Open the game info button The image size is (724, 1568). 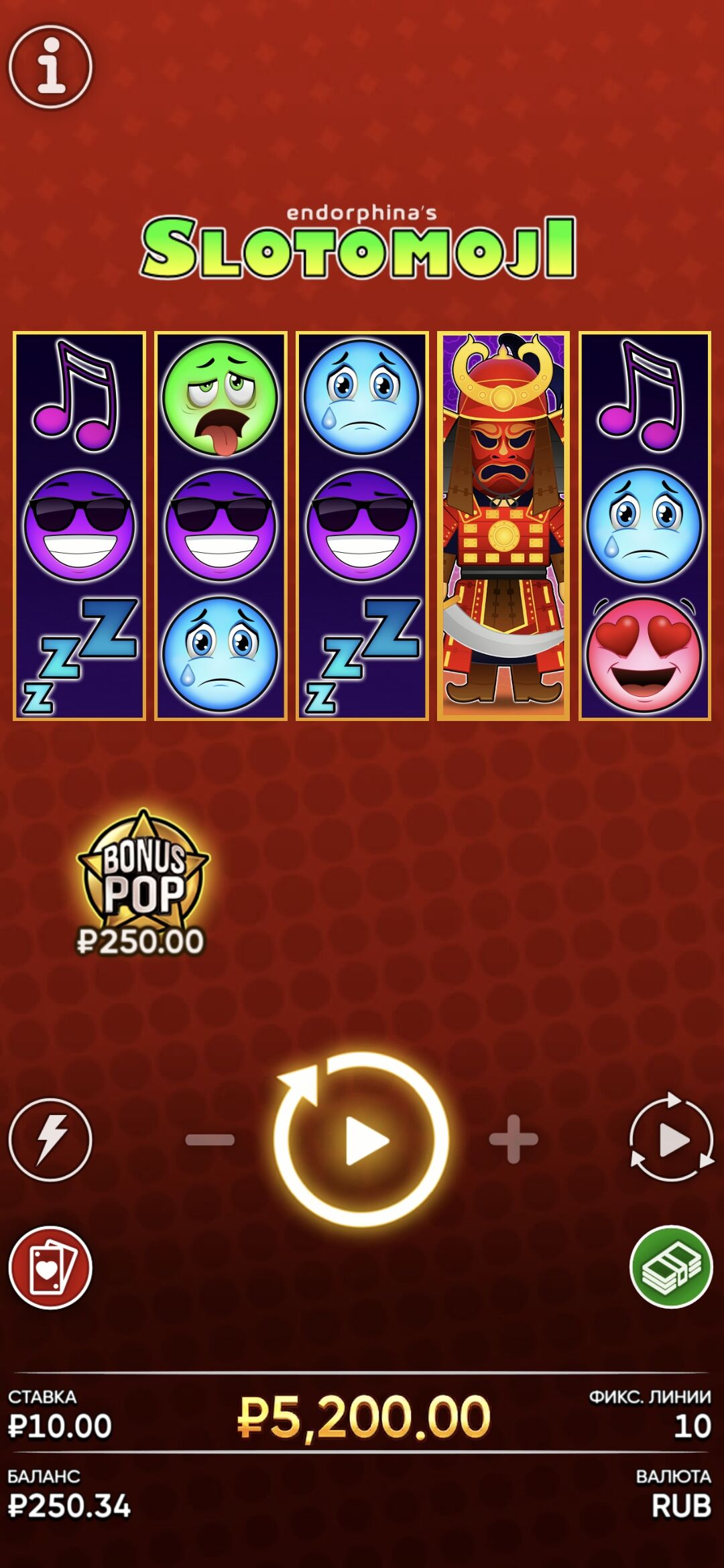click(x=50, y=66)
